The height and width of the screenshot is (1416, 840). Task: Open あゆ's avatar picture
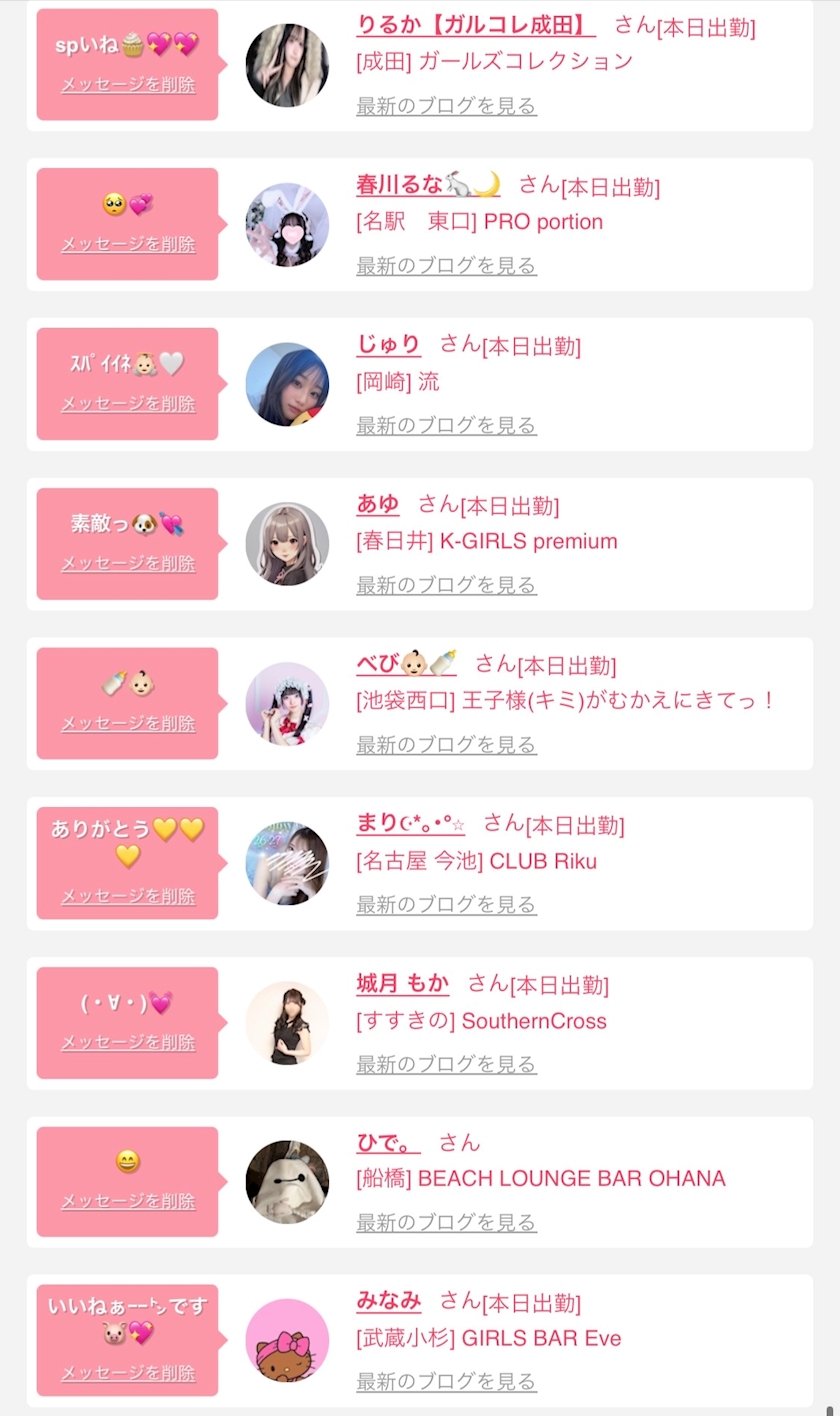(x=287, y=544)
